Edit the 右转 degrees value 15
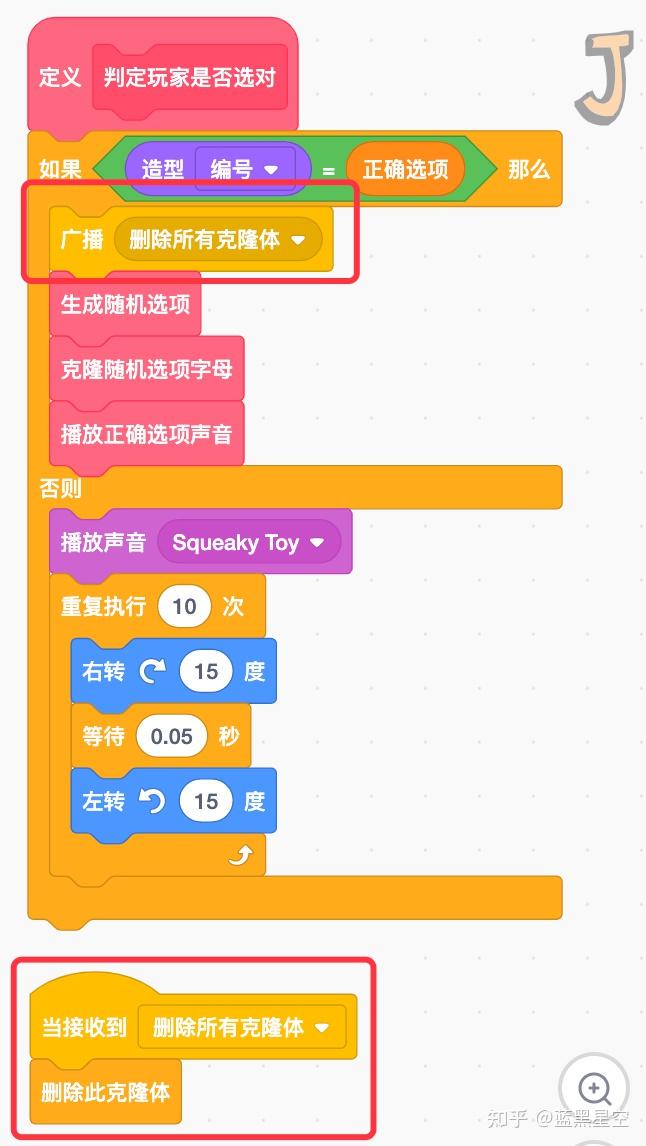The height and width of the screenshot is (1146, 646). click(x=206, y=671)
